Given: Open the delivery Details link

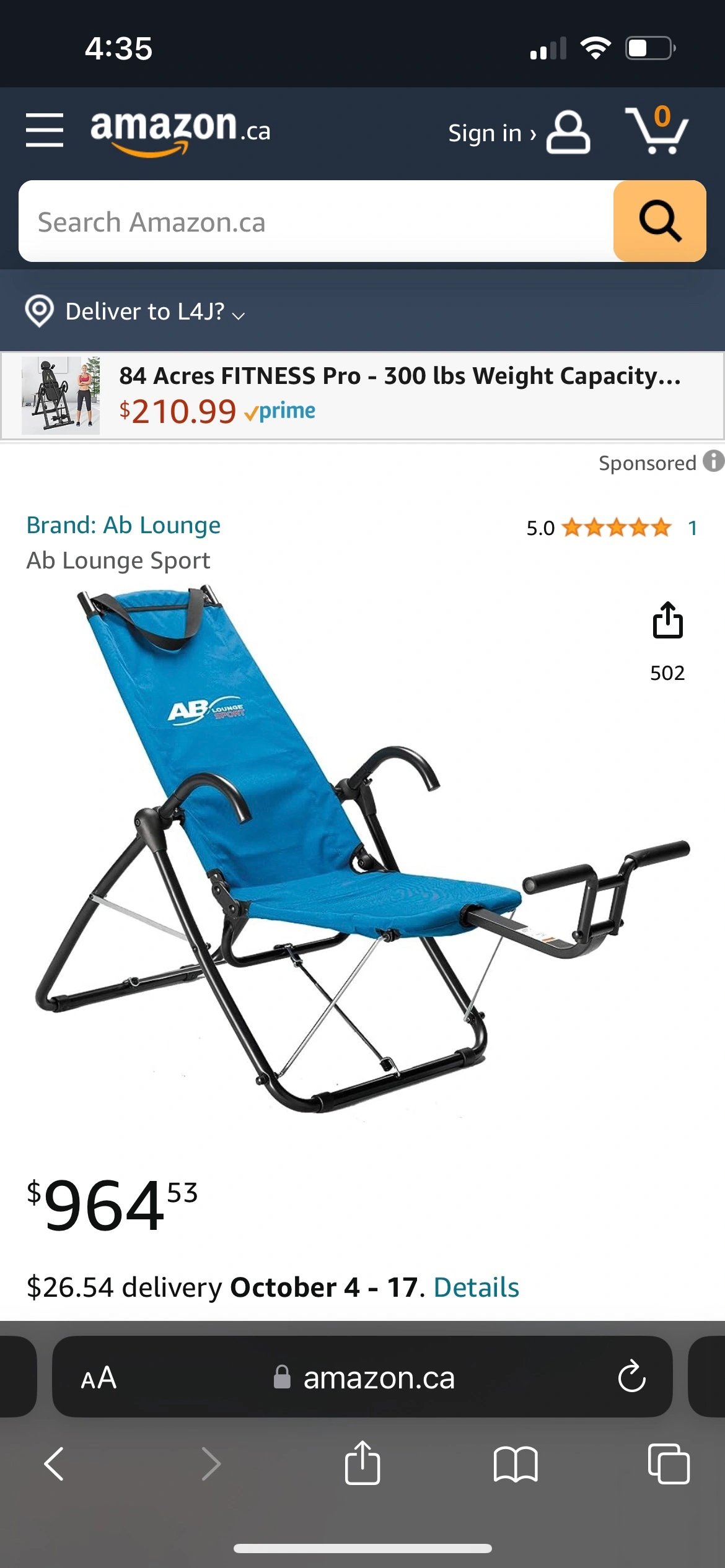Looking at the screenshot, I should pos(477,1287).
